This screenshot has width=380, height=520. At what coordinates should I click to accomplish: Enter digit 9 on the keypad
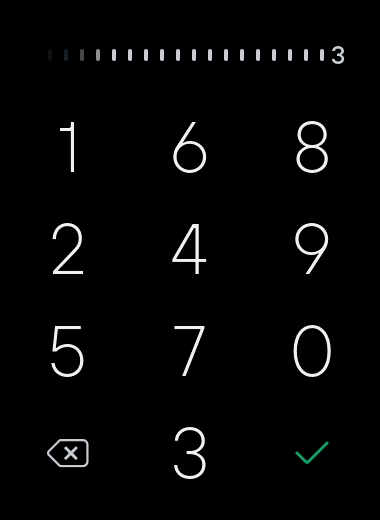(312, 249)
